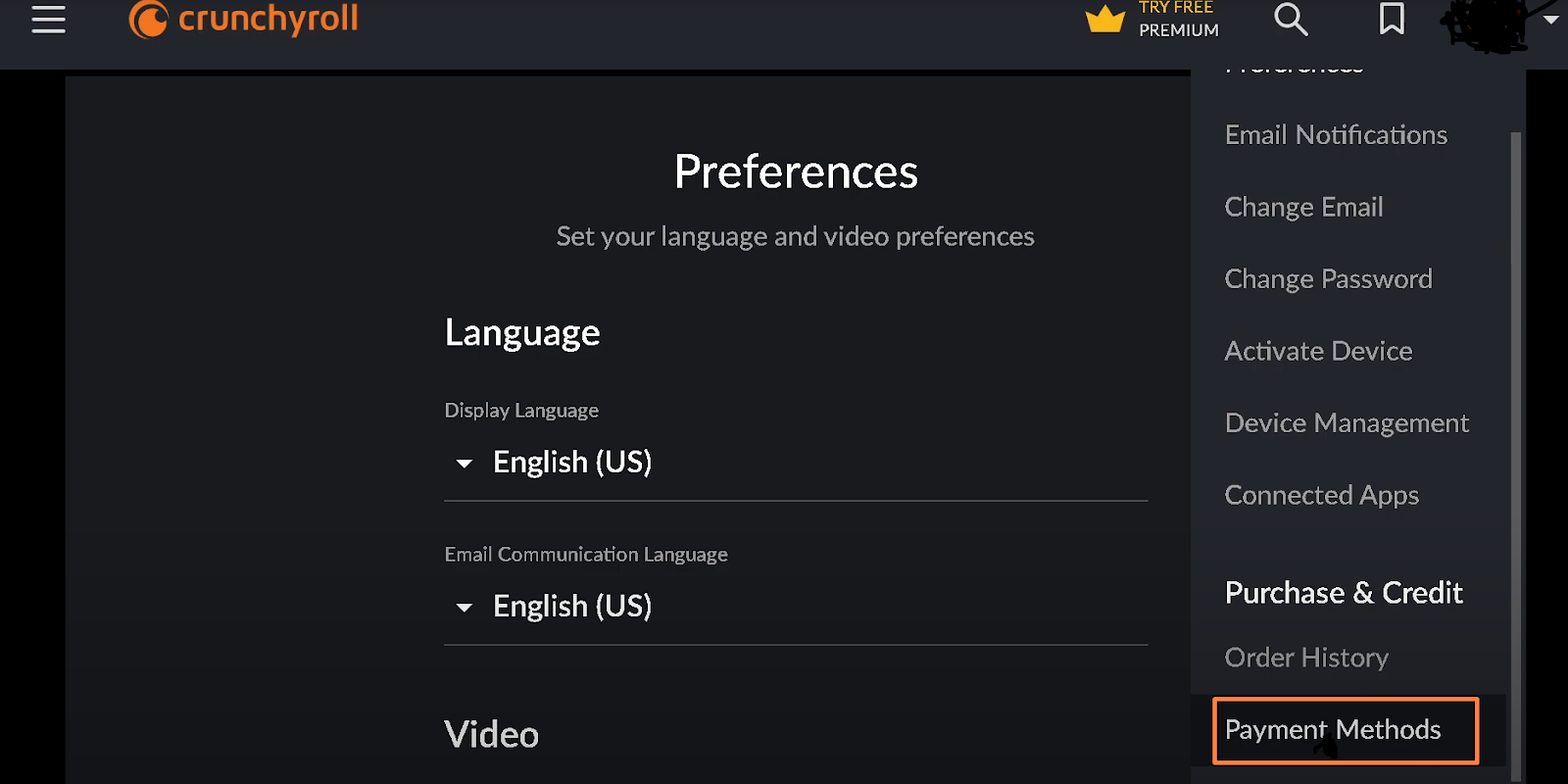Open Activate Device

[x=1318, y=351]
